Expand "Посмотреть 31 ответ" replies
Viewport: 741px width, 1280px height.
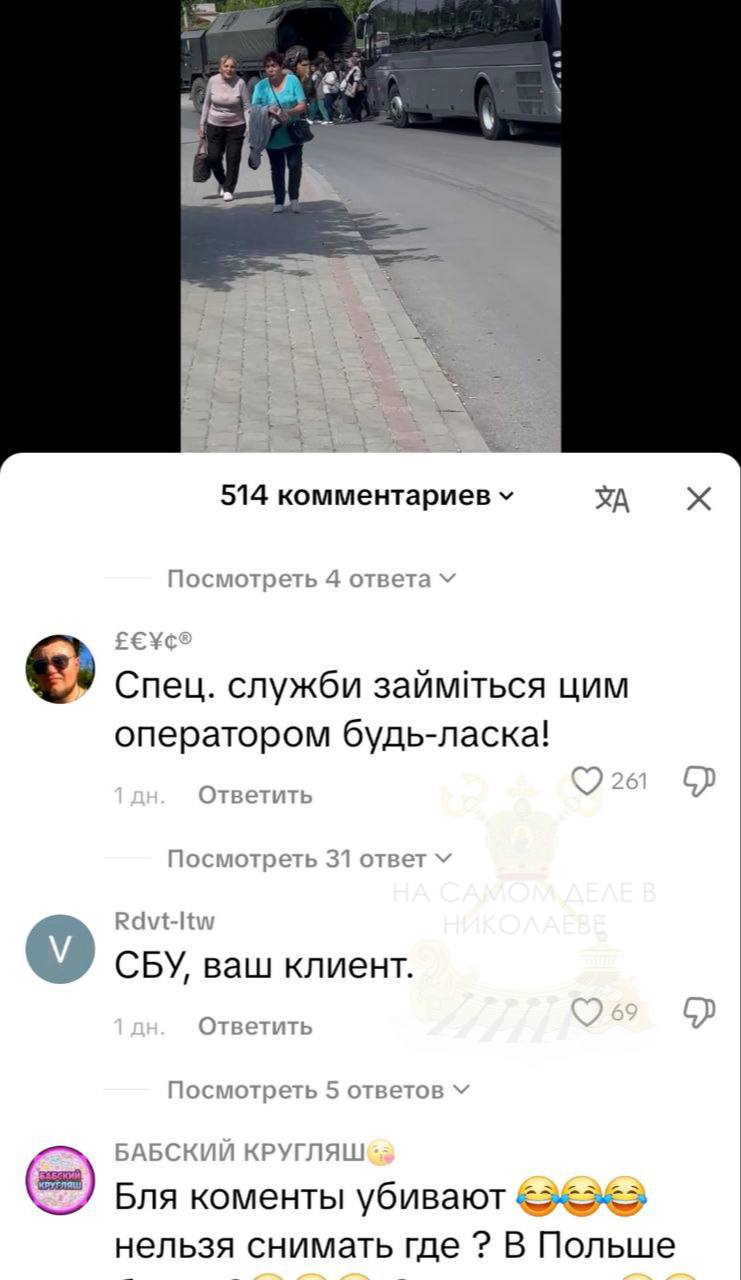pos(308,859)
